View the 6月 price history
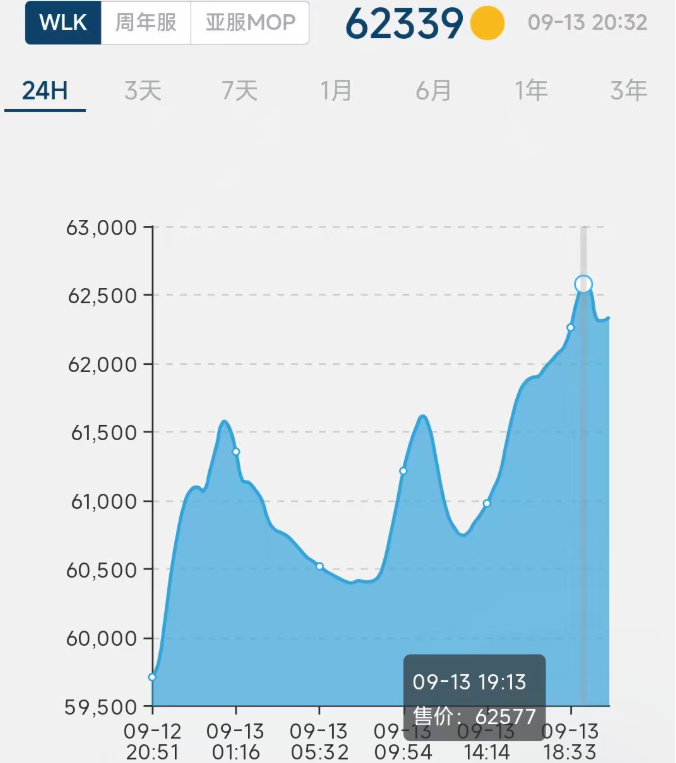 click(x=434, y=91)
